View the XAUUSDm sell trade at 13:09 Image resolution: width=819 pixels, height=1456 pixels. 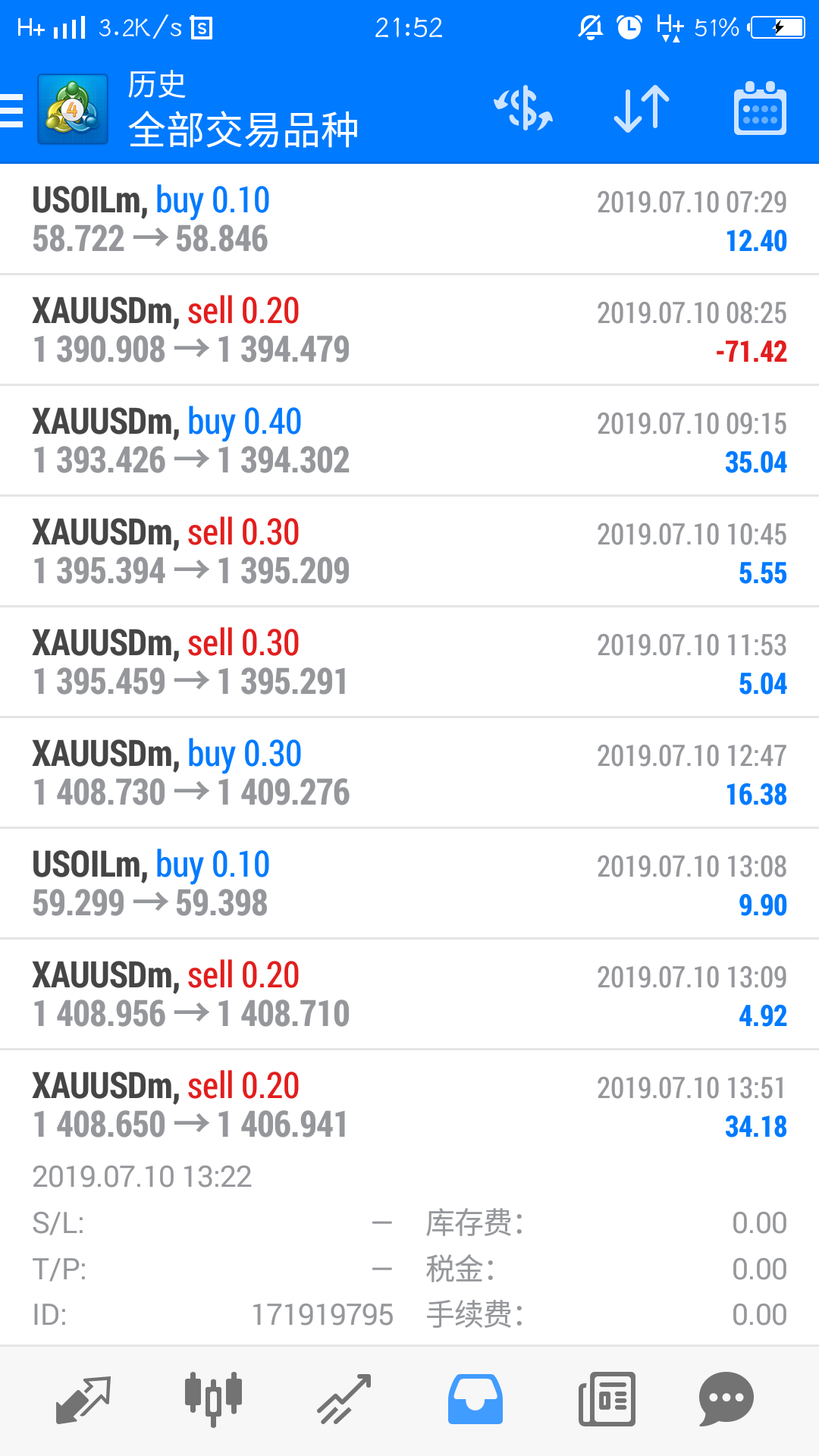(409, 995)
